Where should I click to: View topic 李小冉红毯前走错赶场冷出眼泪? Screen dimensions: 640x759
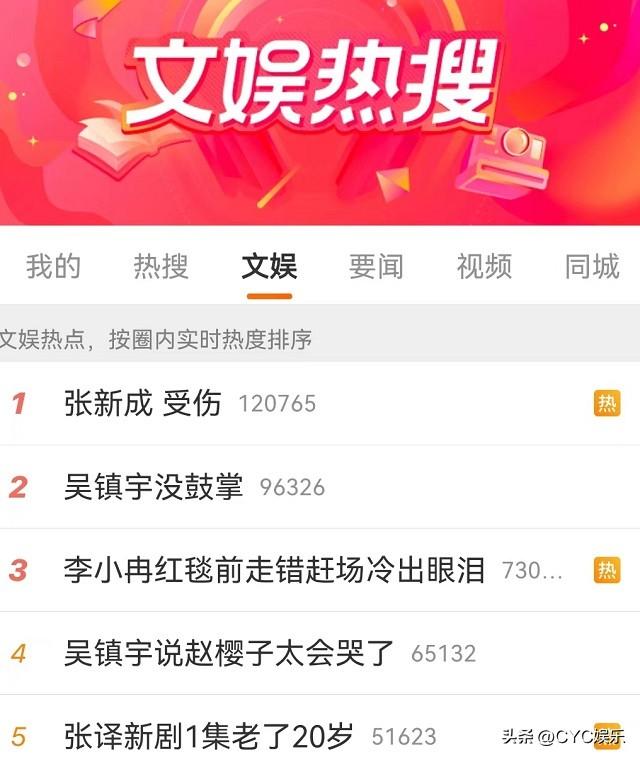click(x=274, y=570)
